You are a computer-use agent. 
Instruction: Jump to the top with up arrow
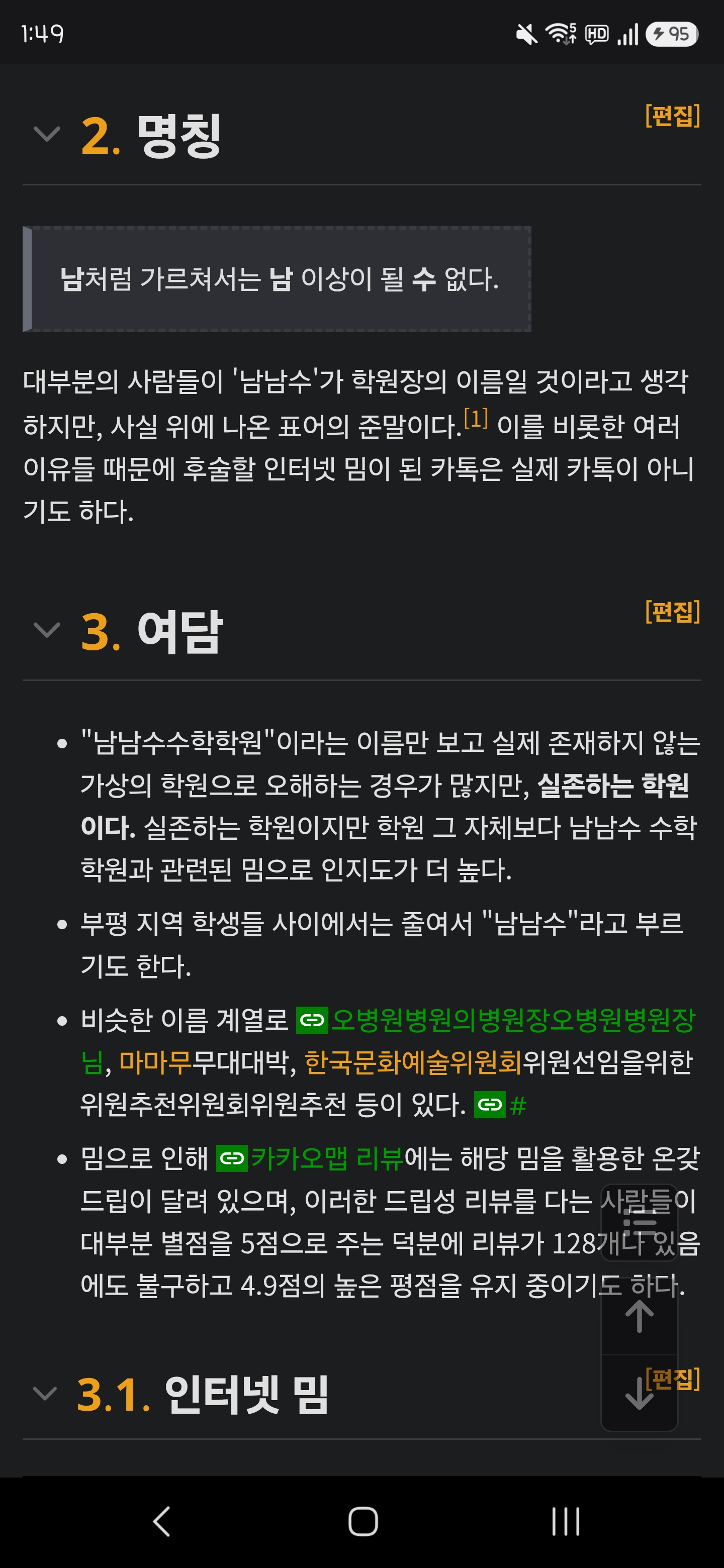click(640, 1317)
